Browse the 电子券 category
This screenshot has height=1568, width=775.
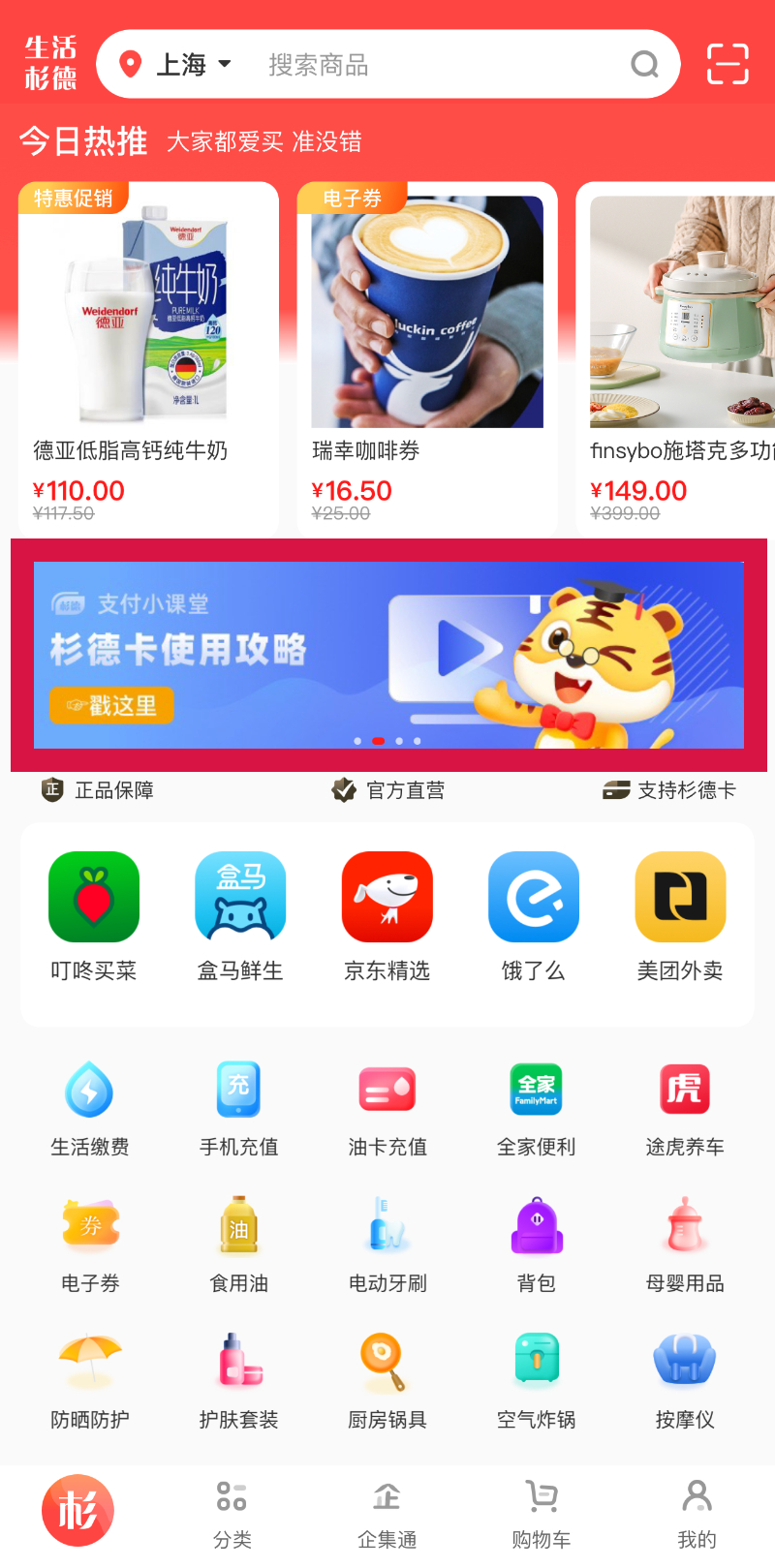pyautogui.click(x=90, y=1245)
